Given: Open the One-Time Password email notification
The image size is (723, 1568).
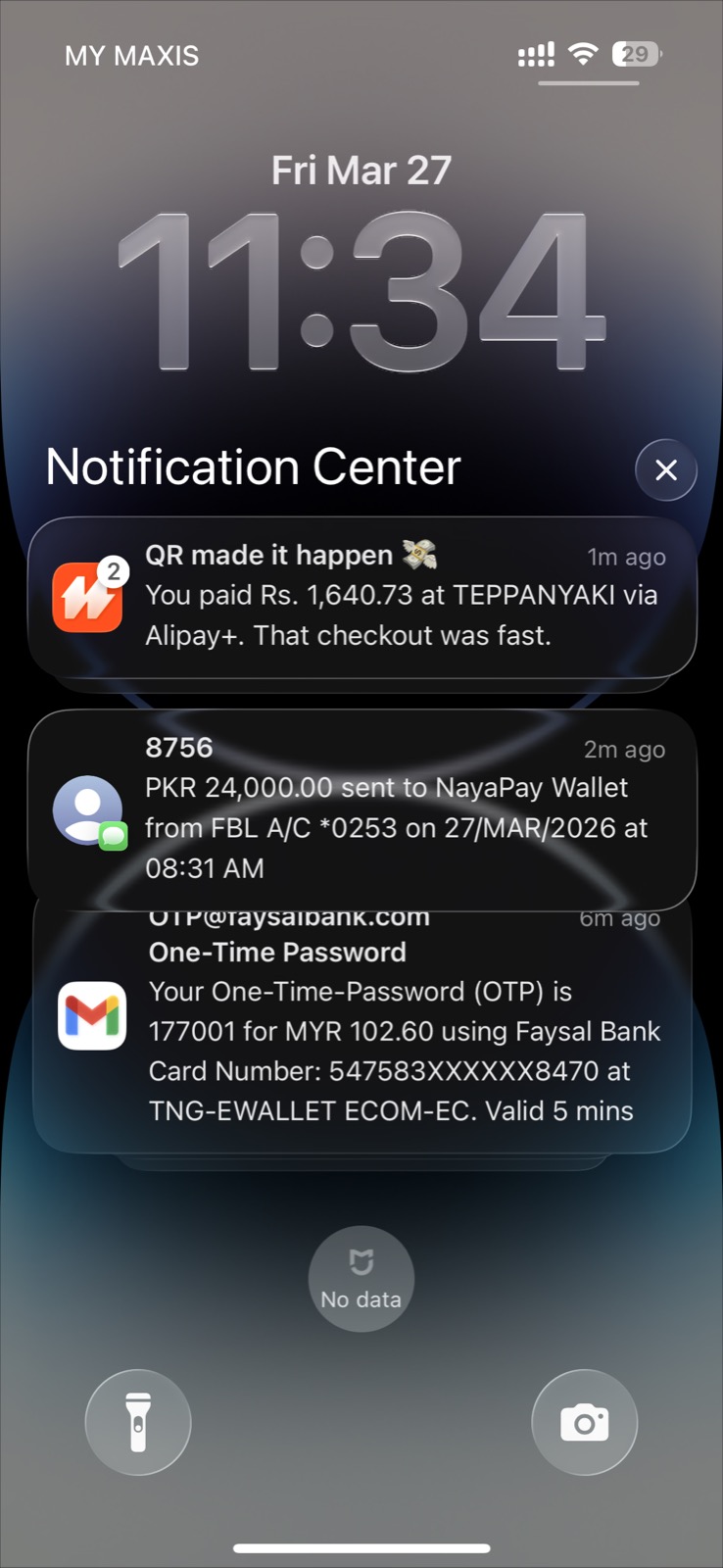Looking at the screenshot, I should pyautogui.click(x=392, y=1031).
